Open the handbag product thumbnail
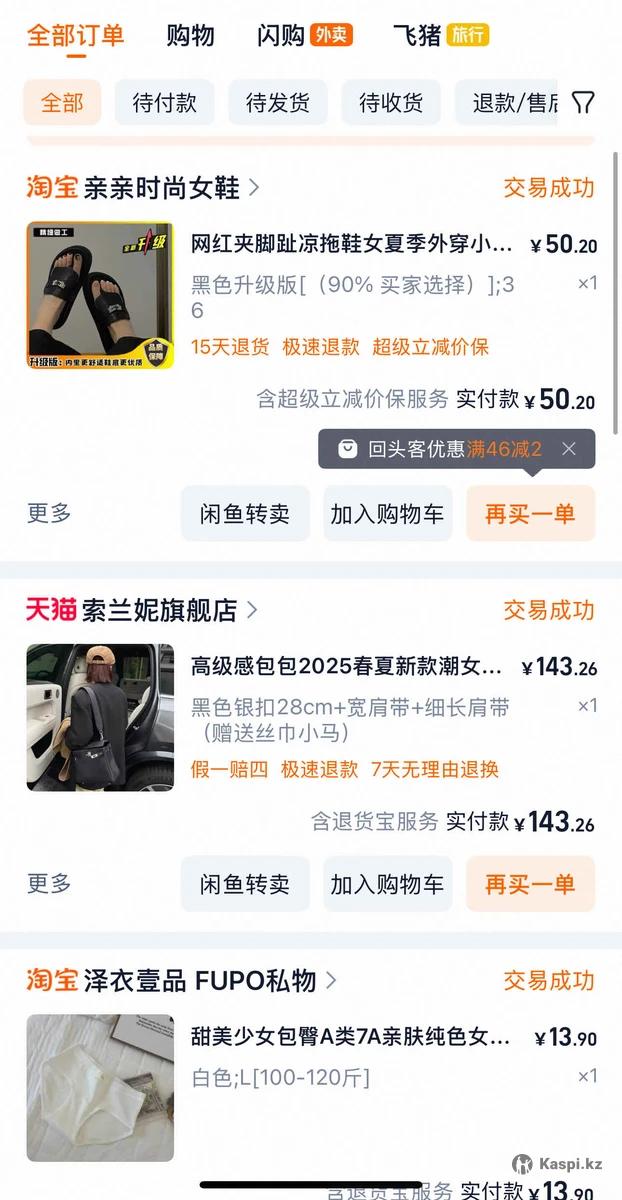The width and height of the screenshot is (622, 1200). click(x=100, y=717)
